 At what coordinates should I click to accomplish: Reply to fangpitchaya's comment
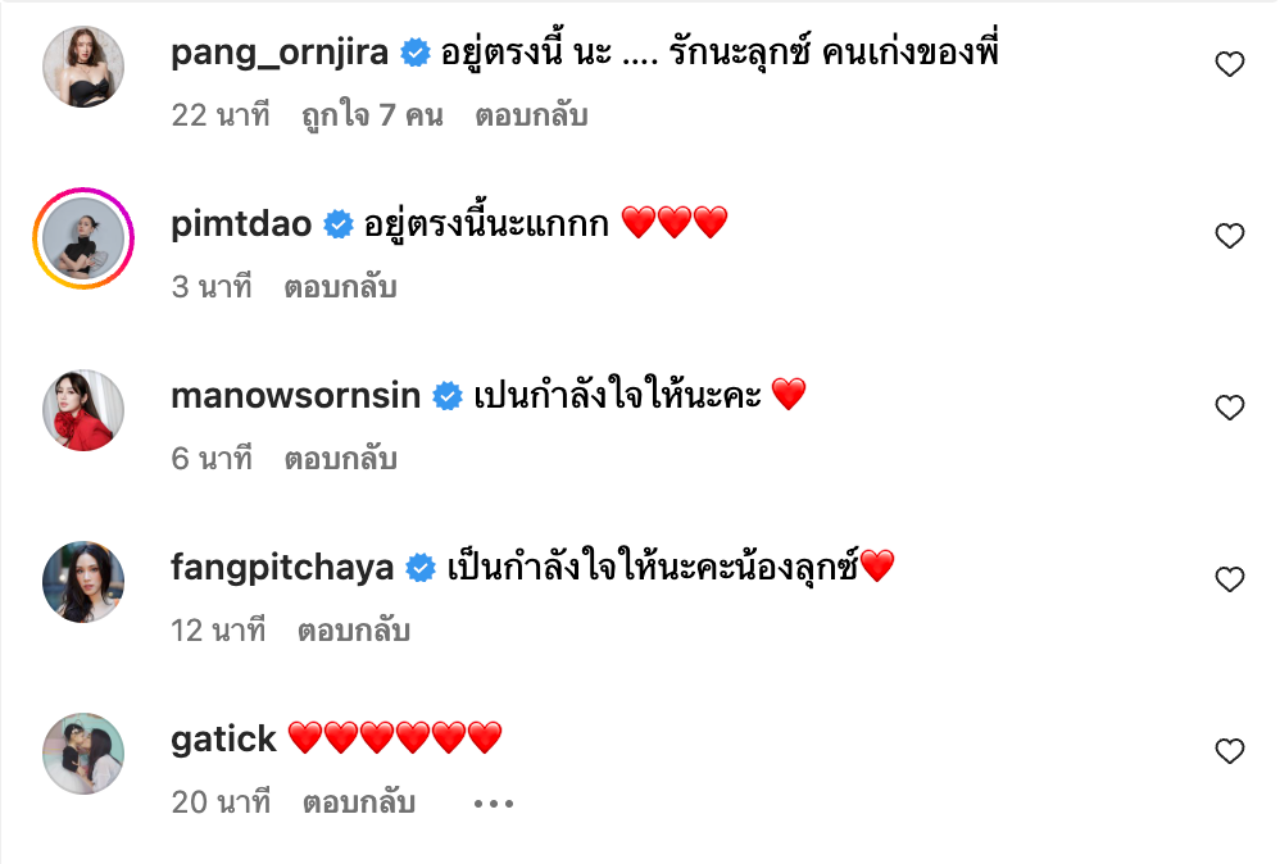click(354, 632)
